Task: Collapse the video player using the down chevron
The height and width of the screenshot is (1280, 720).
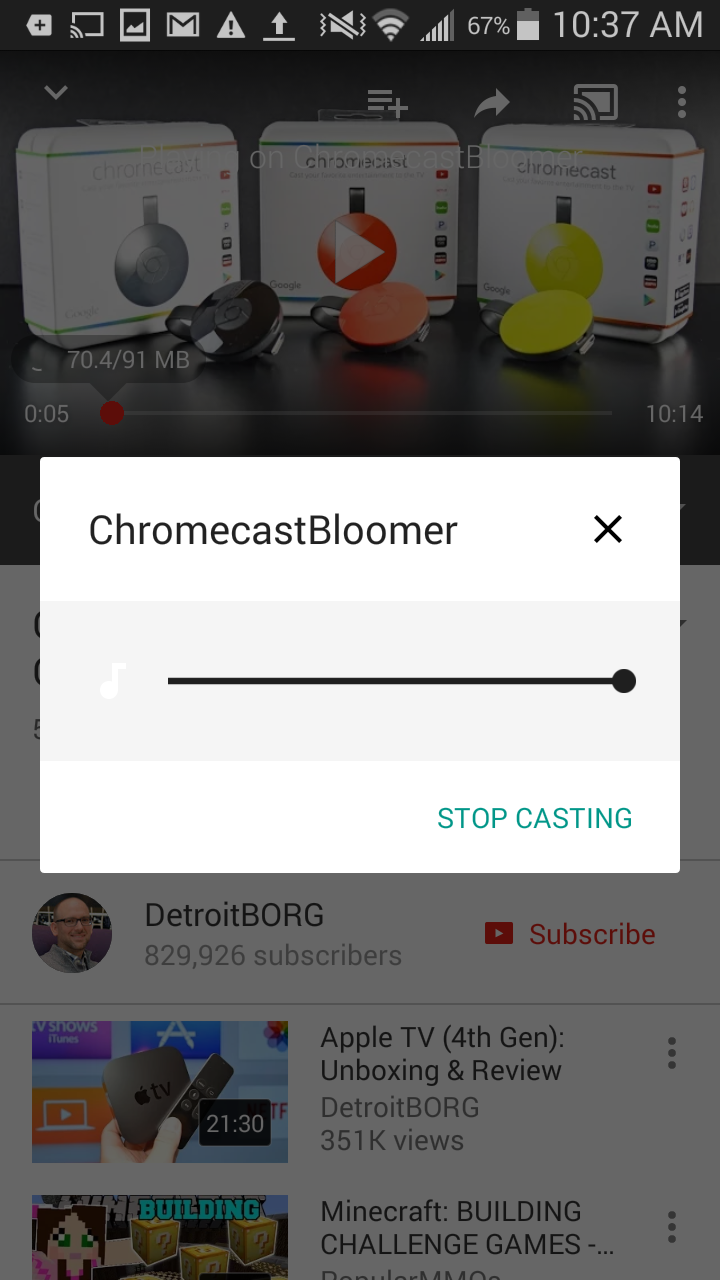Action: click(55, 92)
